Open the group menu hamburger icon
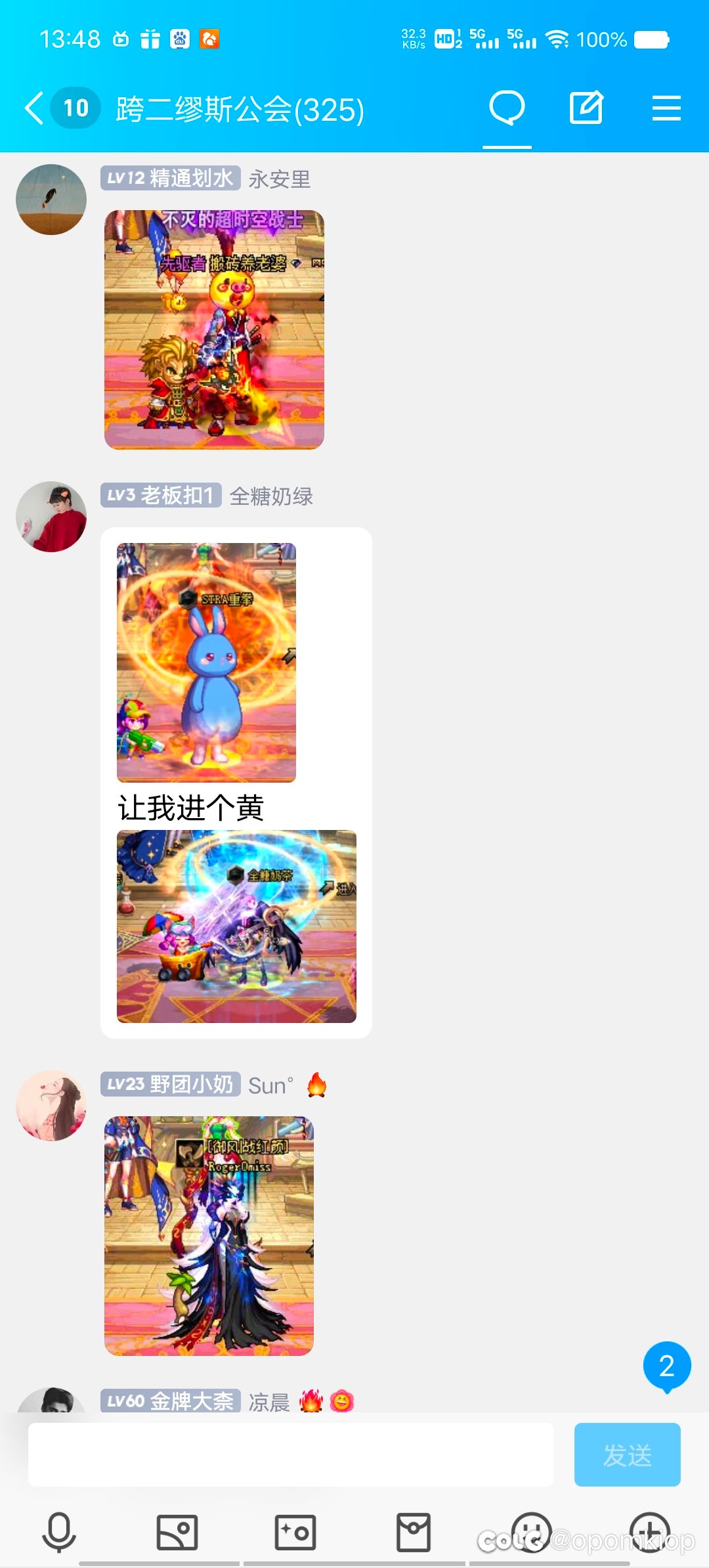Screen dimensions: 709x1568 click(666, 108)
